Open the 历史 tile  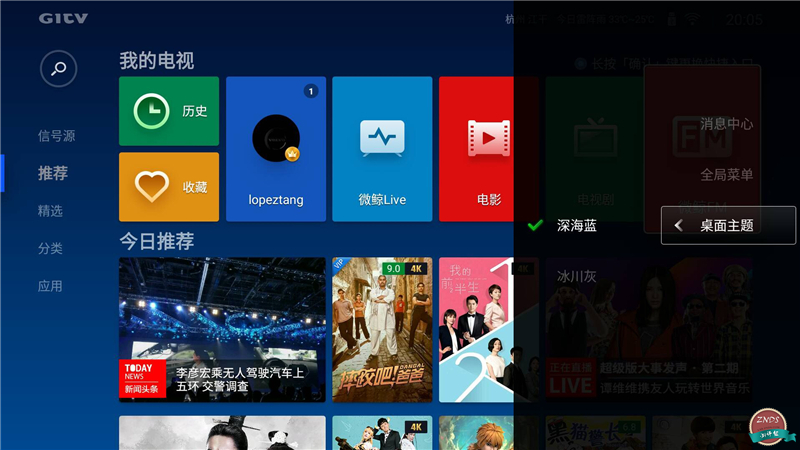(x=169, y=111)
